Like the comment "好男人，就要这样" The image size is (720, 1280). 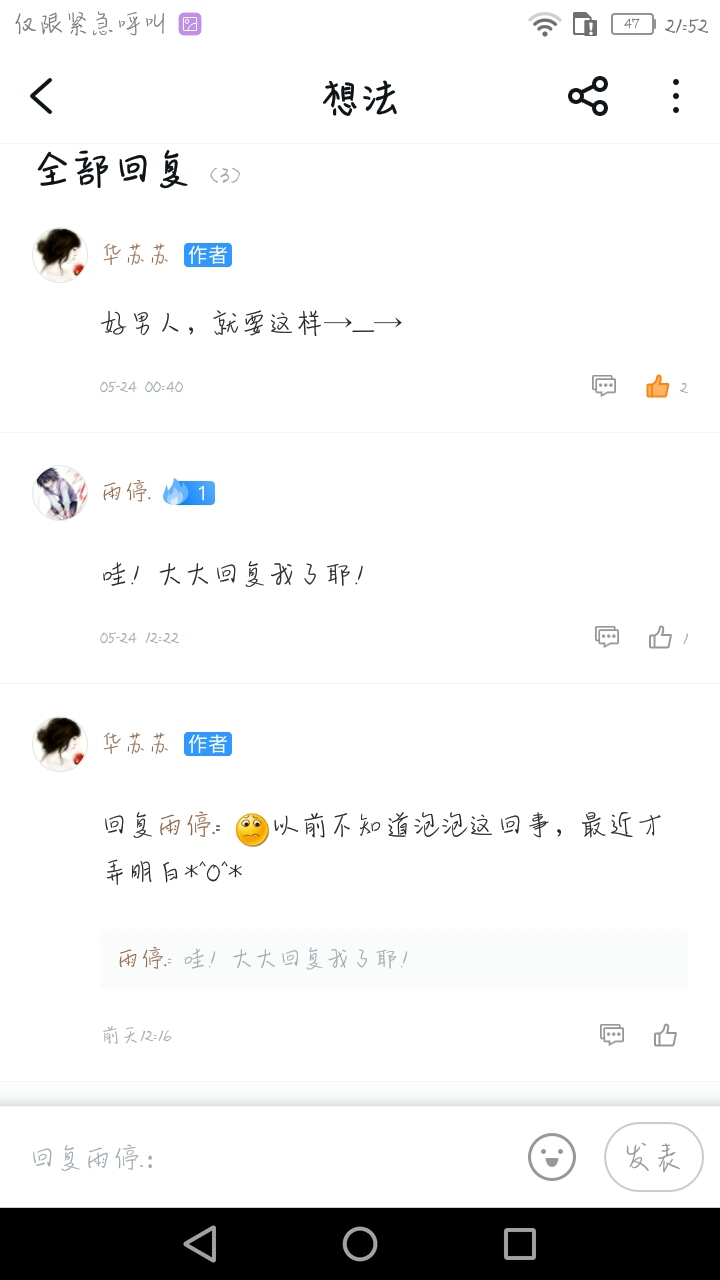pyautogui.click(x=658, y=387)
